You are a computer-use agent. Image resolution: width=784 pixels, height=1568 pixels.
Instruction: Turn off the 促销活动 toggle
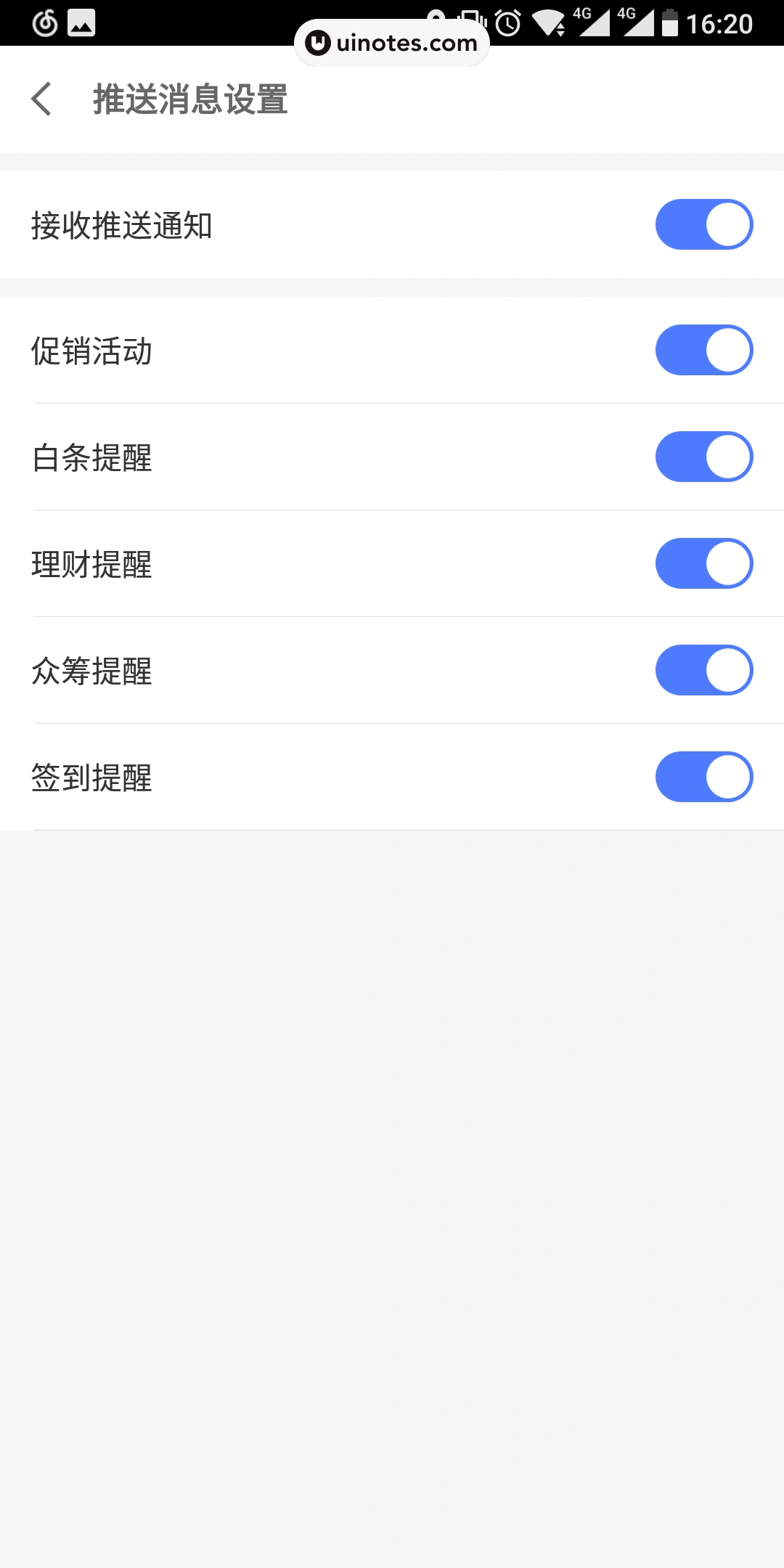tap(703, 349)
